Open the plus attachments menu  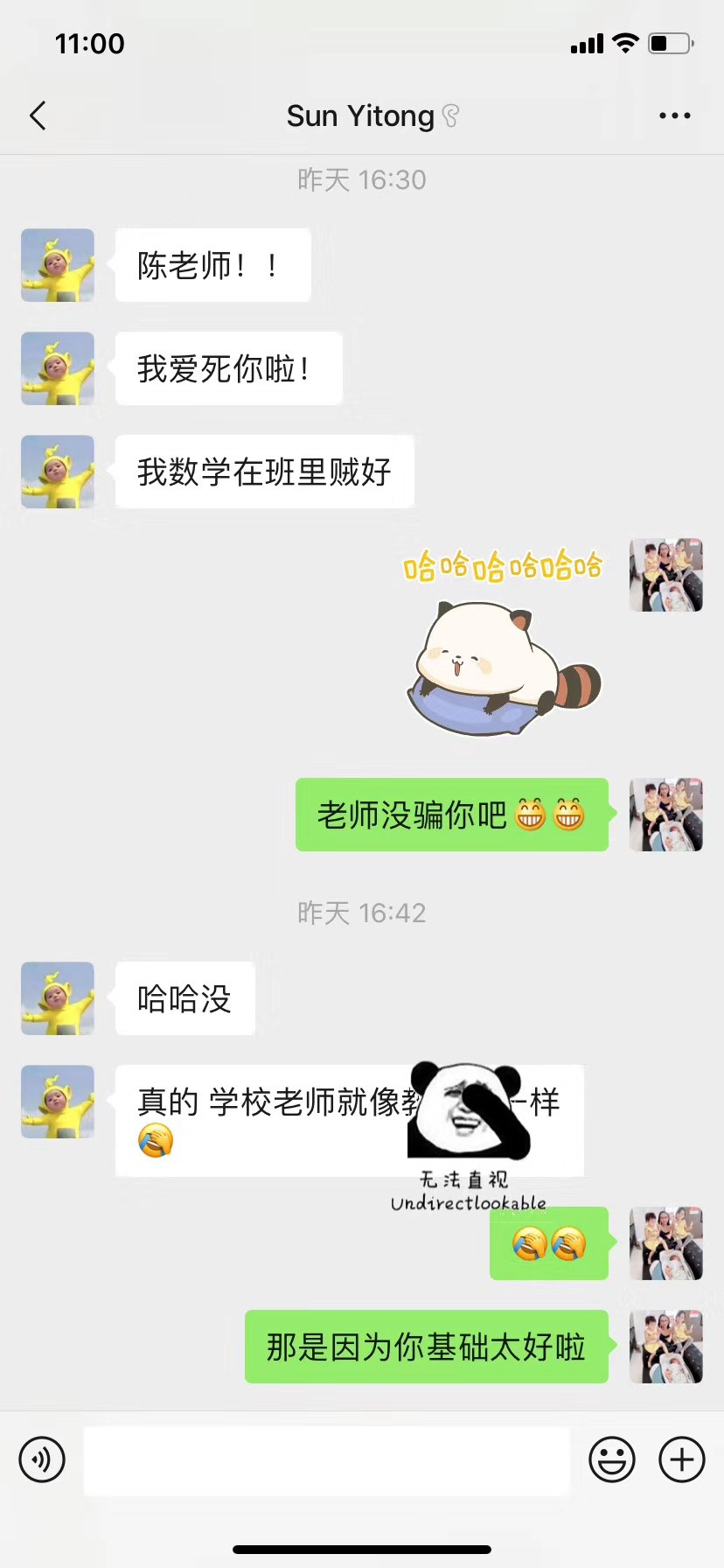(x=682, y=1459)
